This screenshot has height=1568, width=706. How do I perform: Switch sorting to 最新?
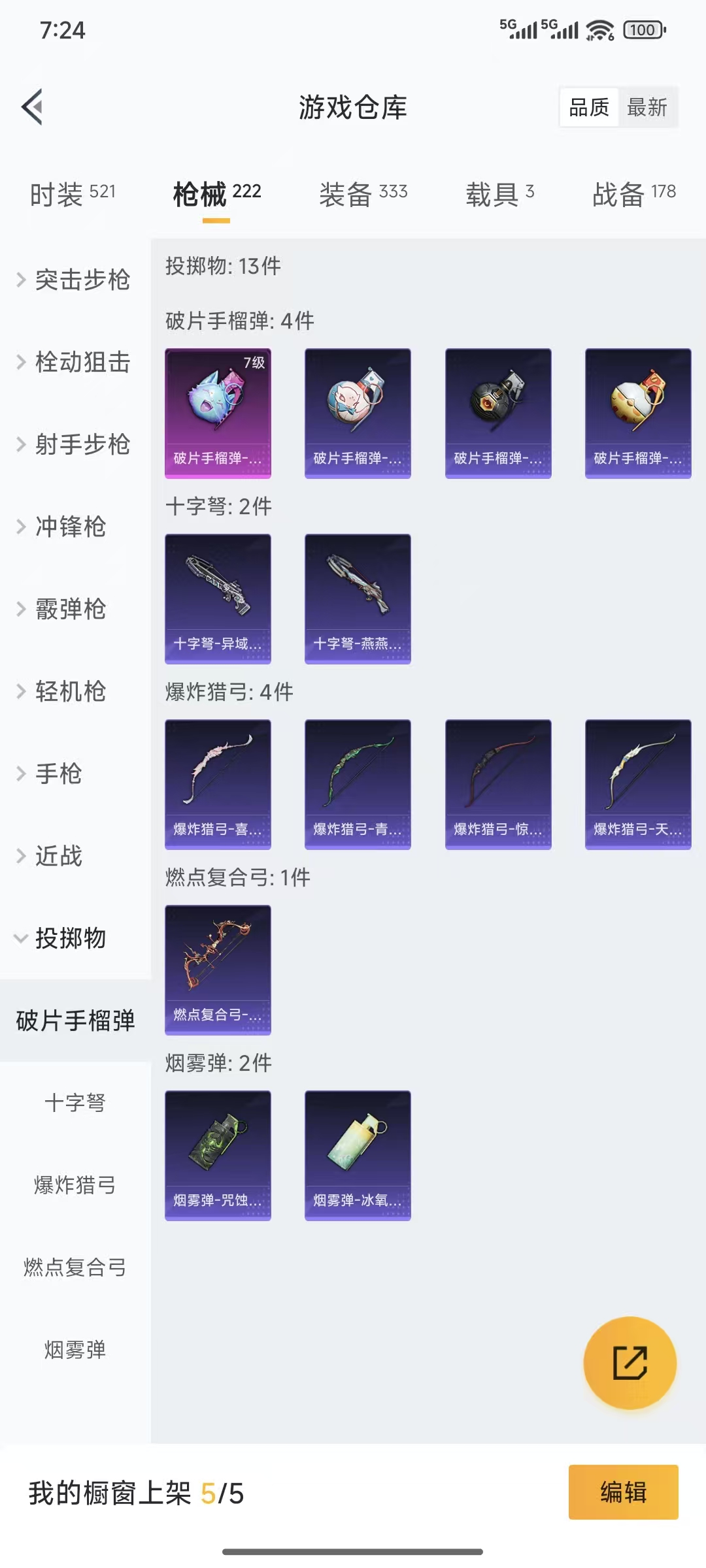pos(647,107)
